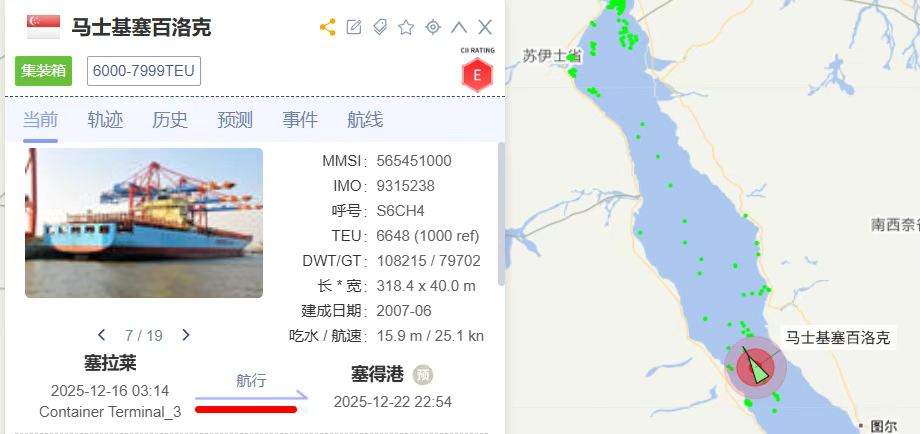Show the next ship photo
Image resolution: width=920 pixels, height=434 pixels.
coord(186,335)
